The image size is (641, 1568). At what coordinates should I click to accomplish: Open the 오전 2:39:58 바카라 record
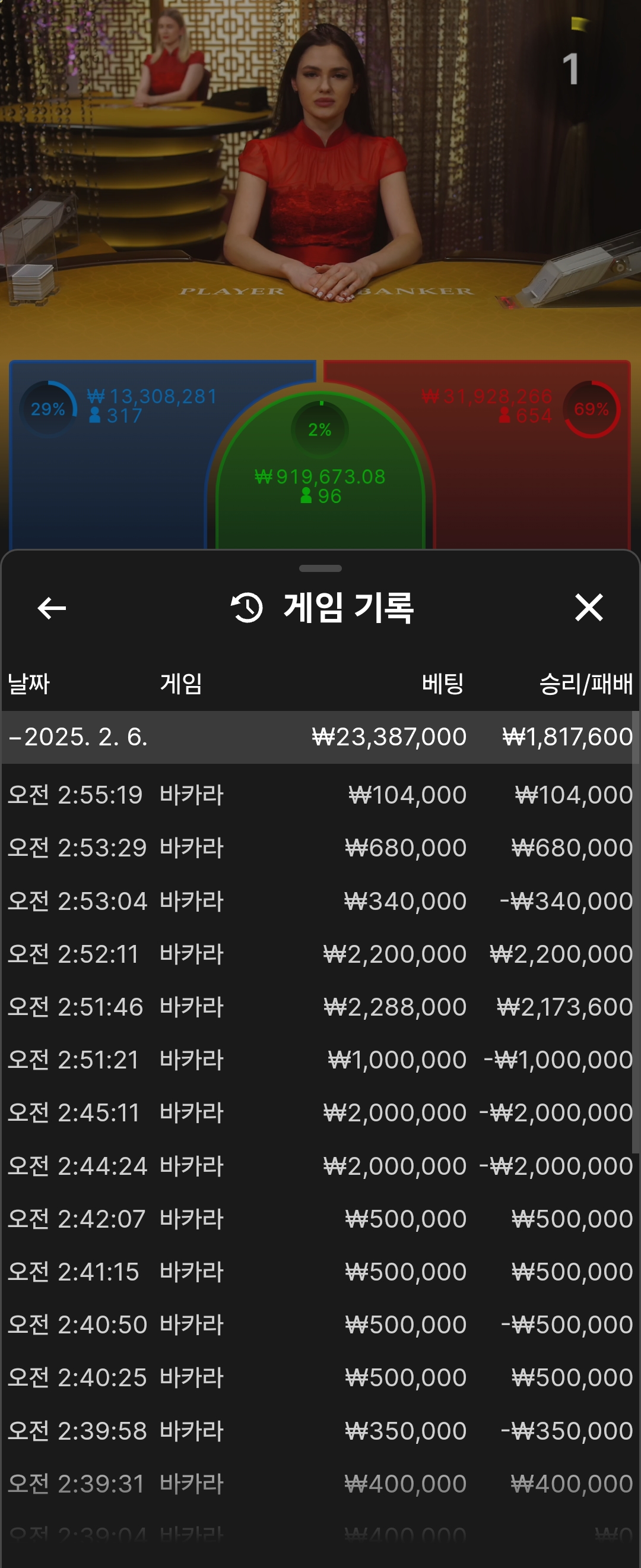pos(320,1430)
